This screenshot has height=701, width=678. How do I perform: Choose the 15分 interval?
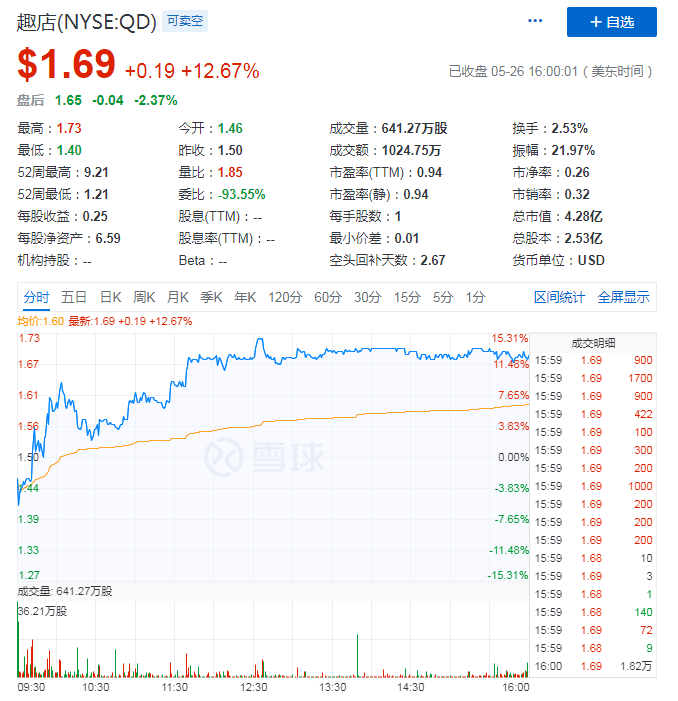[406, 297]
